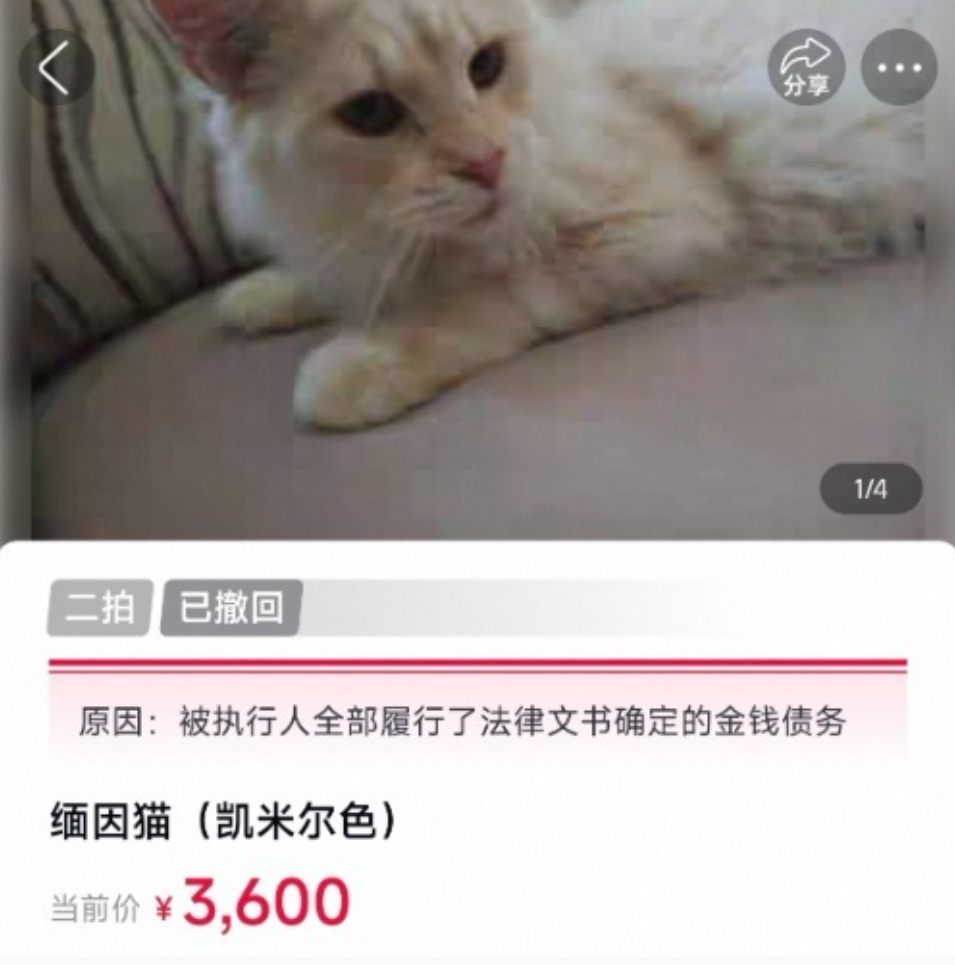Open the three-dot overflow menu

[898, 68]
